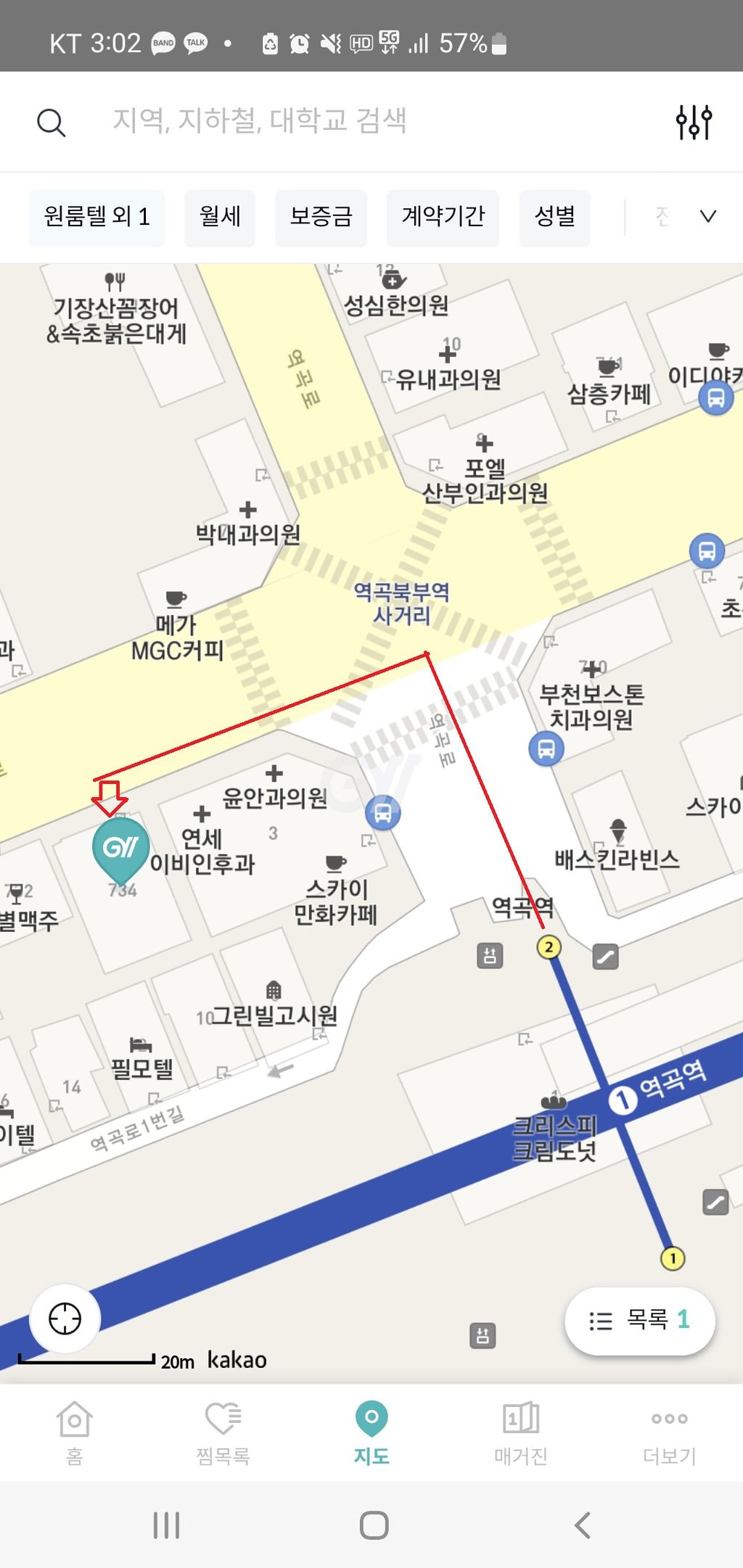Open the 목록 1 list button
Screen dimensions: 743x1568
coord(639,1320)
